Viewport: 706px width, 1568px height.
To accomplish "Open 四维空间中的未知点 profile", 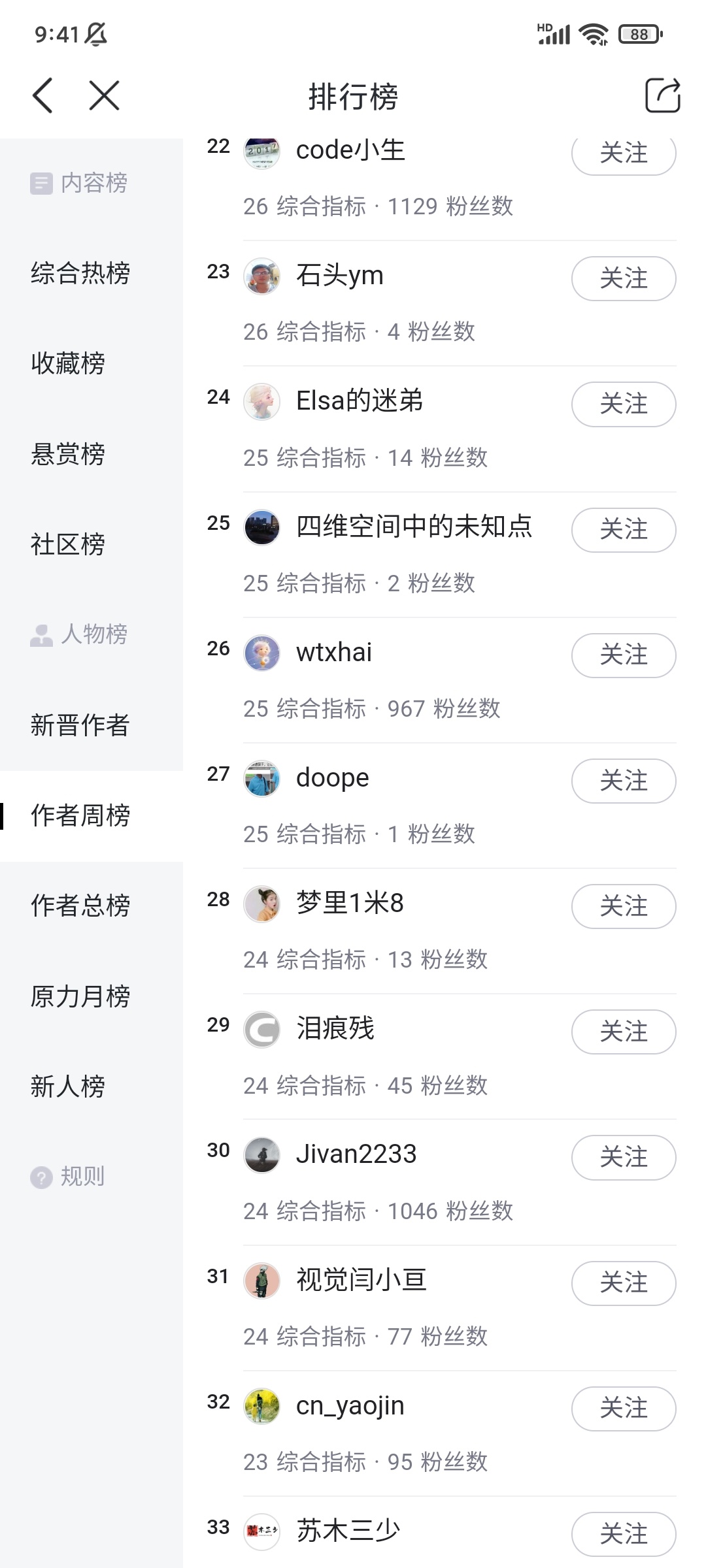I will pos(413,527).
